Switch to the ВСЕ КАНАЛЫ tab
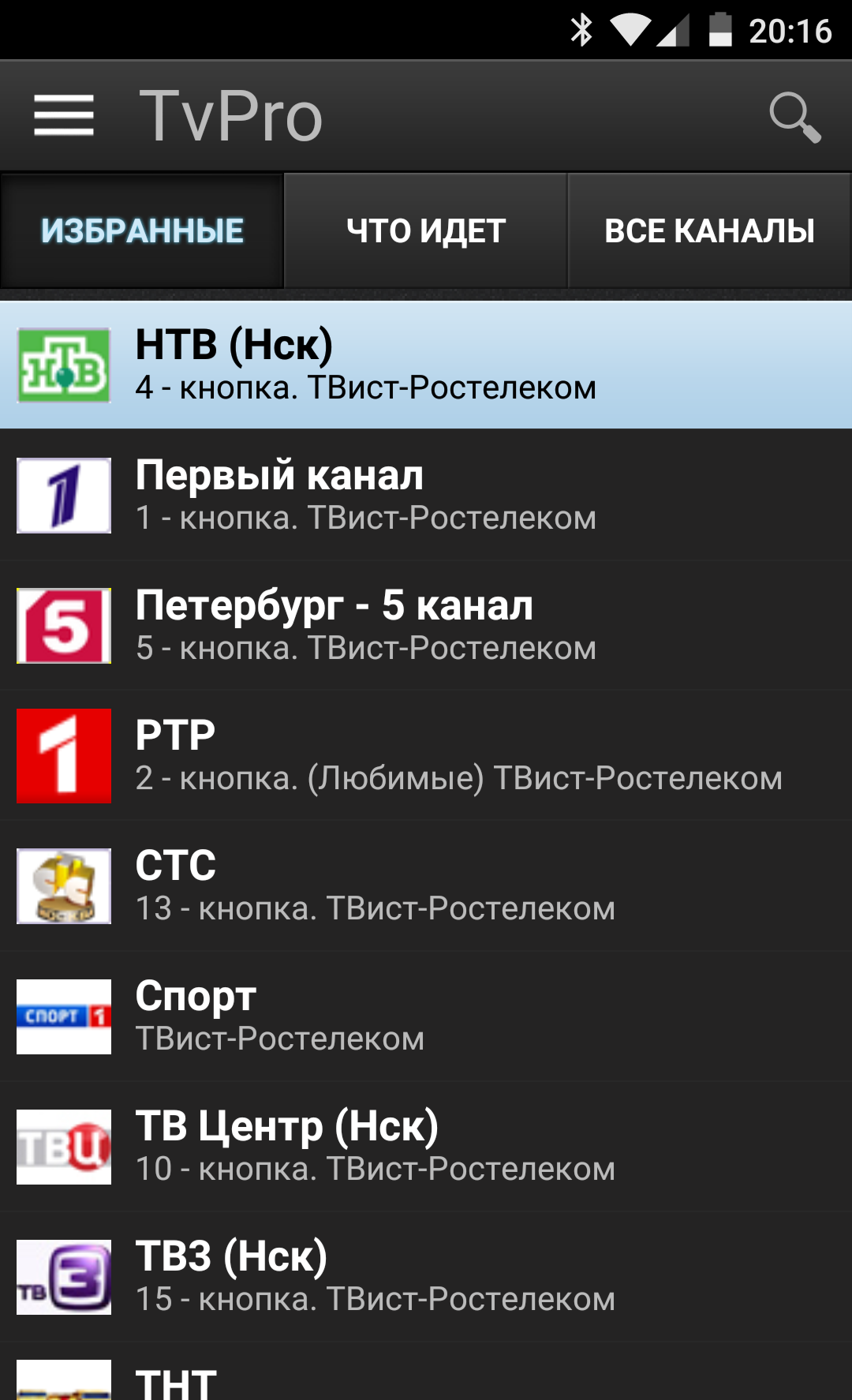This screenshot has width=852, height=1400. click(709, 231)
